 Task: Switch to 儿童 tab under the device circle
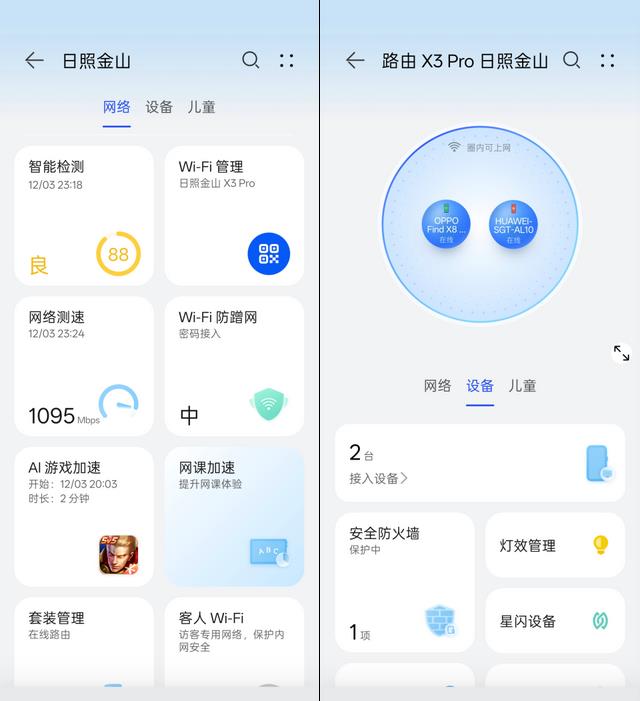point(522,386)
